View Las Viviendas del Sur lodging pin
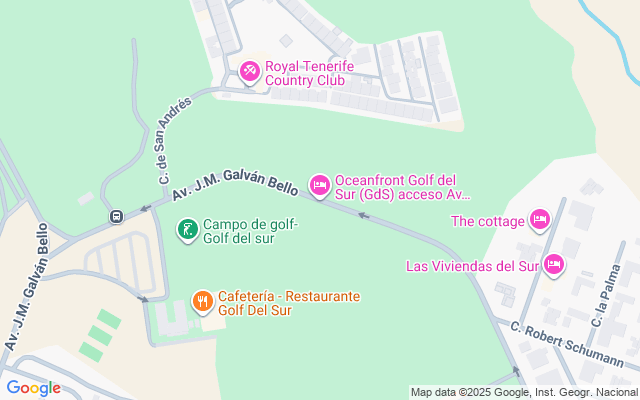The width and height of the screenshot is (640, 400). 554,265
